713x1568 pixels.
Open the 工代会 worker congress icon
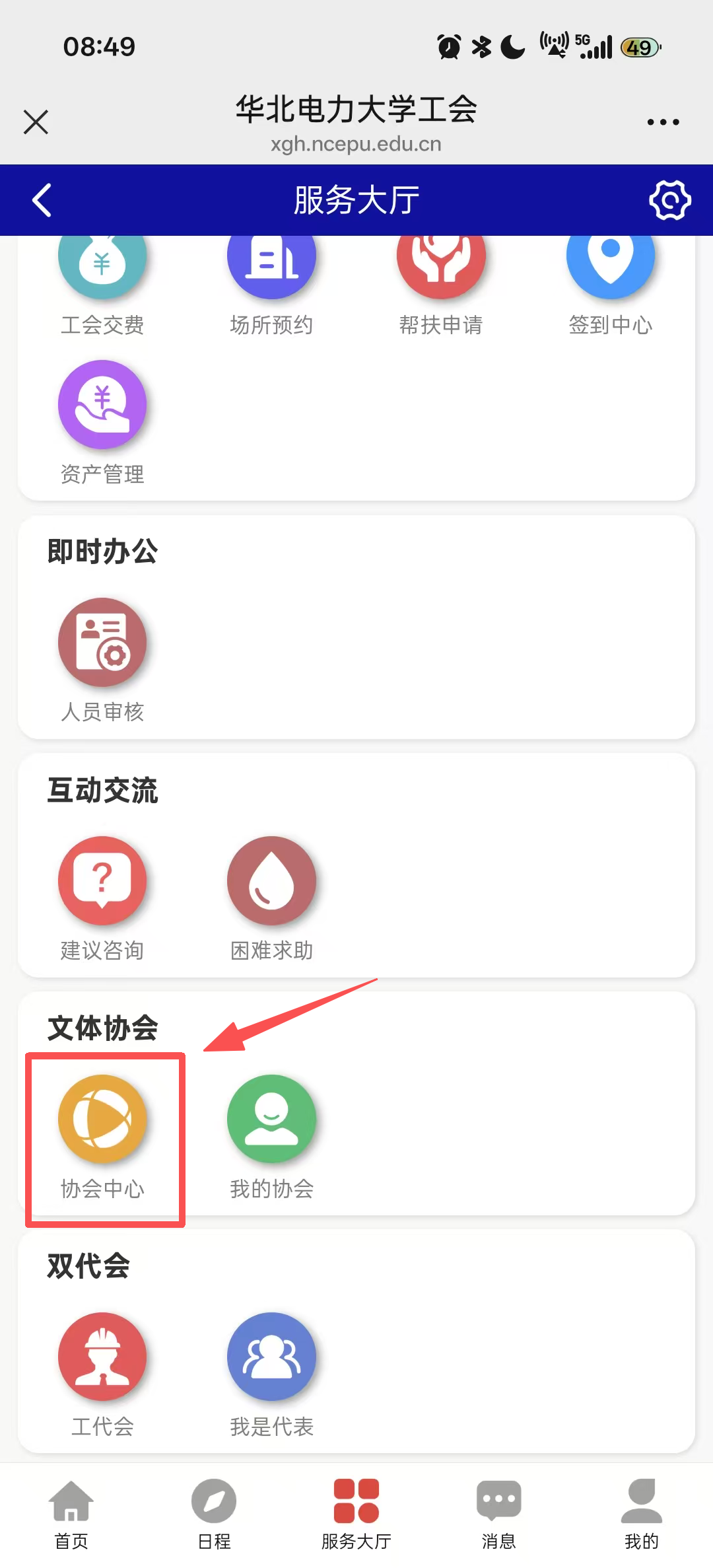[102, 1357]
